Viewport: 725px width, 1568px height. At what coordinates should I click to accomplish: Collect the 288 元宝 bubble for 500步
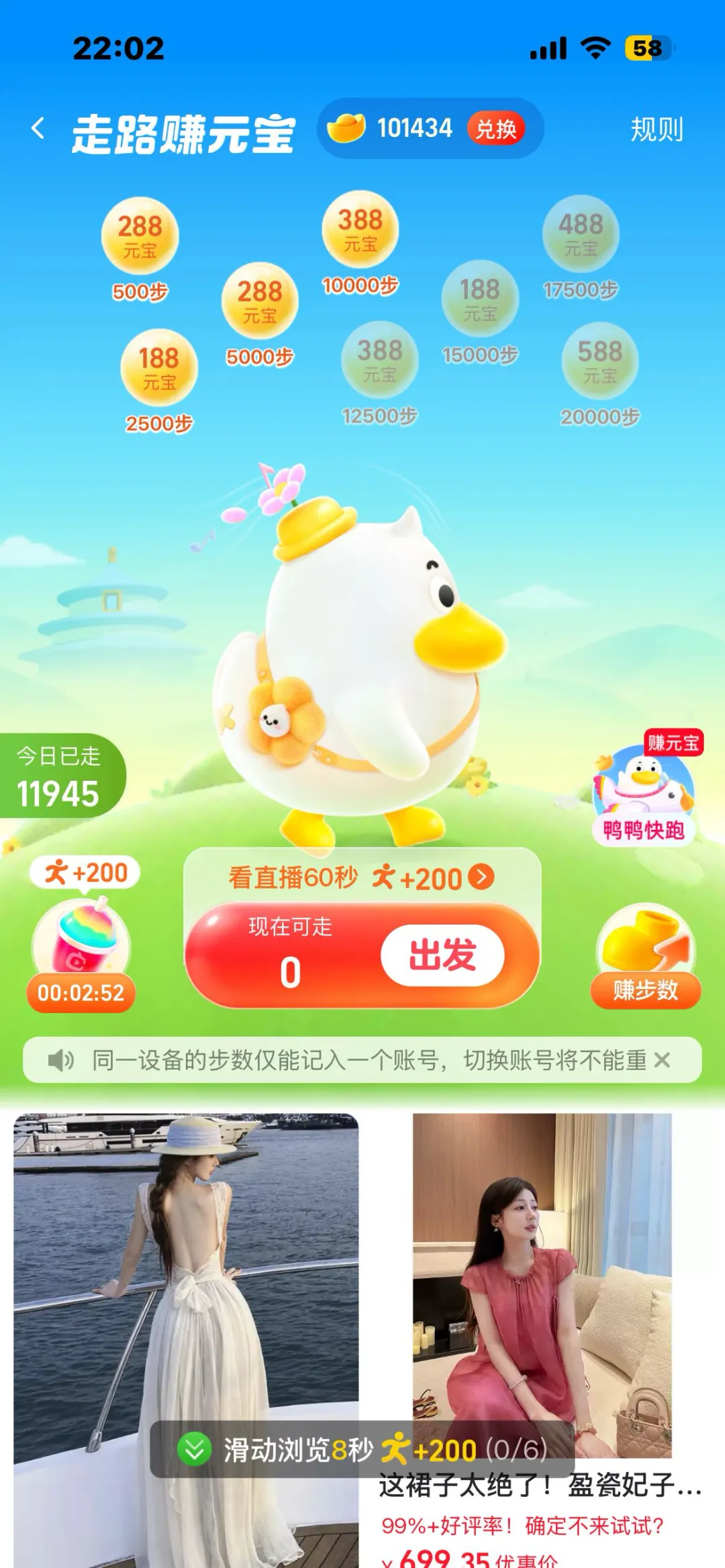click(x=140, y=236)
